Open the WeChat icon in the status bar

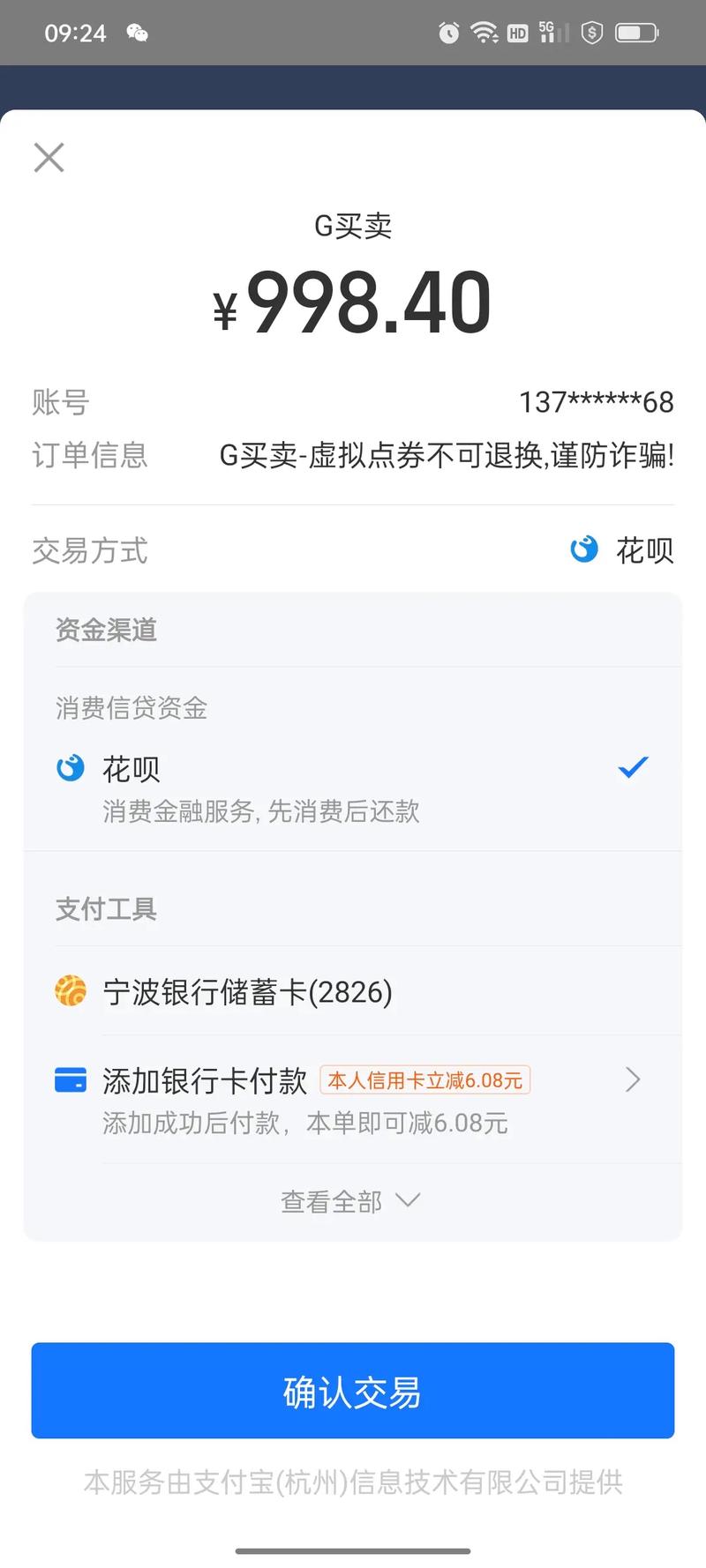(137, 31)
